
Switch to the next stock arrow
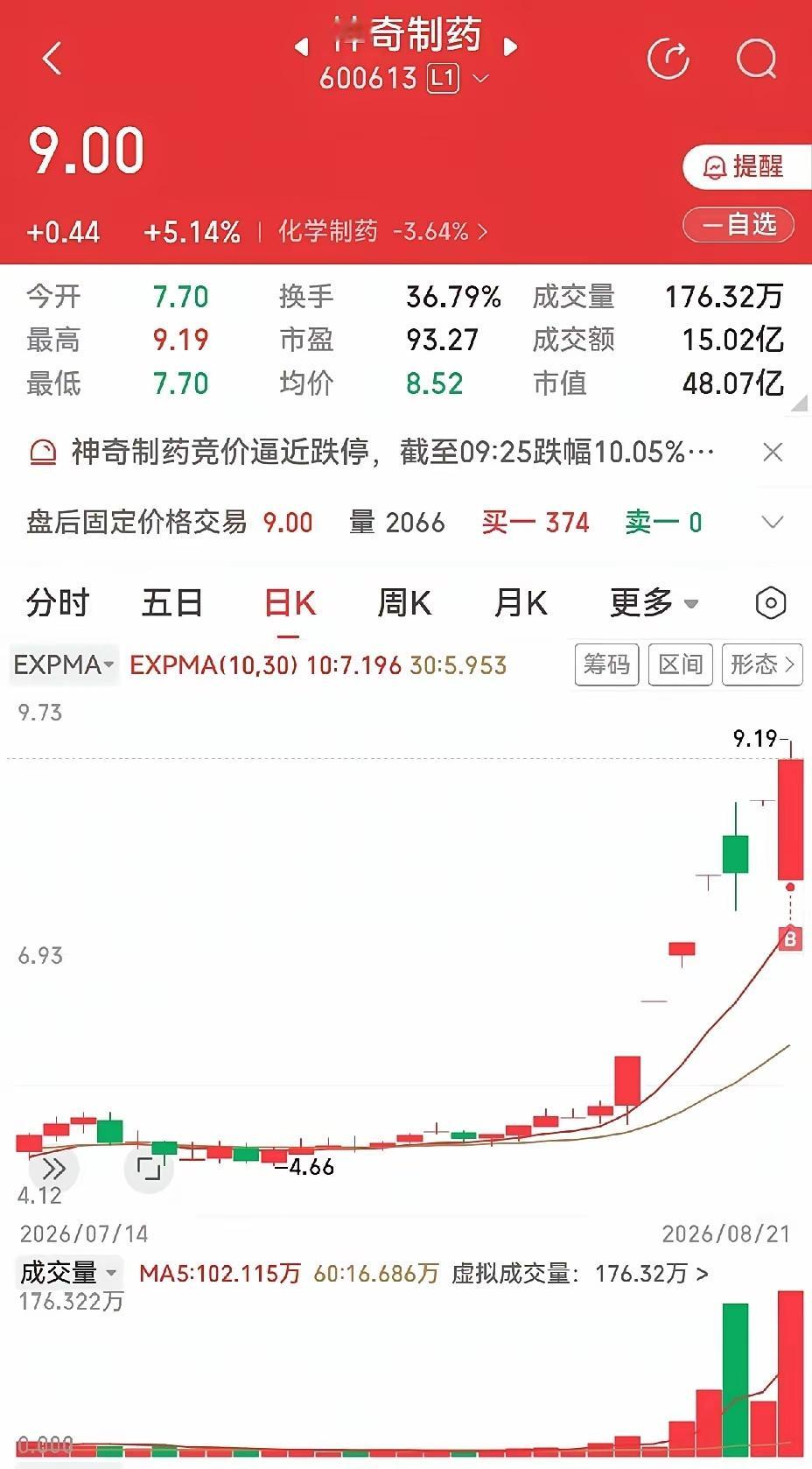[x=511, y=46]
